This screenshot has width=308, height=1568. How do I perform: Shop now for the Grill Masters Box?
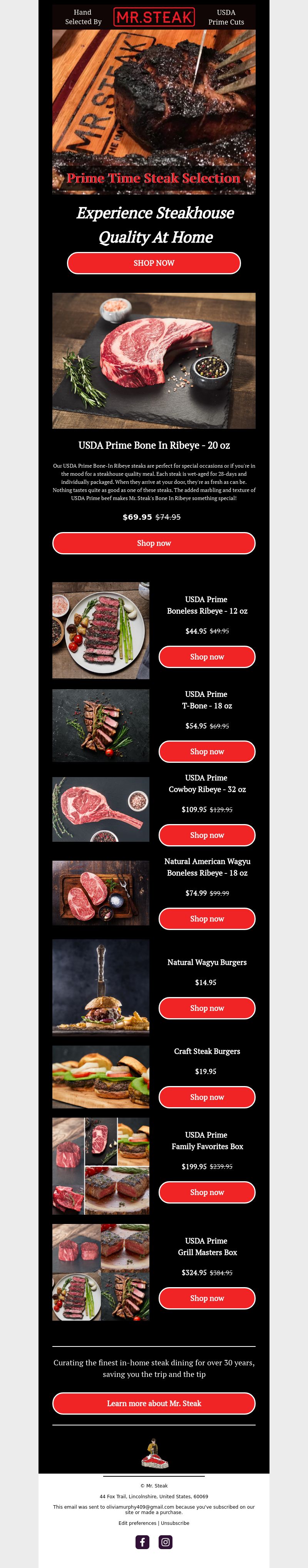click(x=207, y=1298)
